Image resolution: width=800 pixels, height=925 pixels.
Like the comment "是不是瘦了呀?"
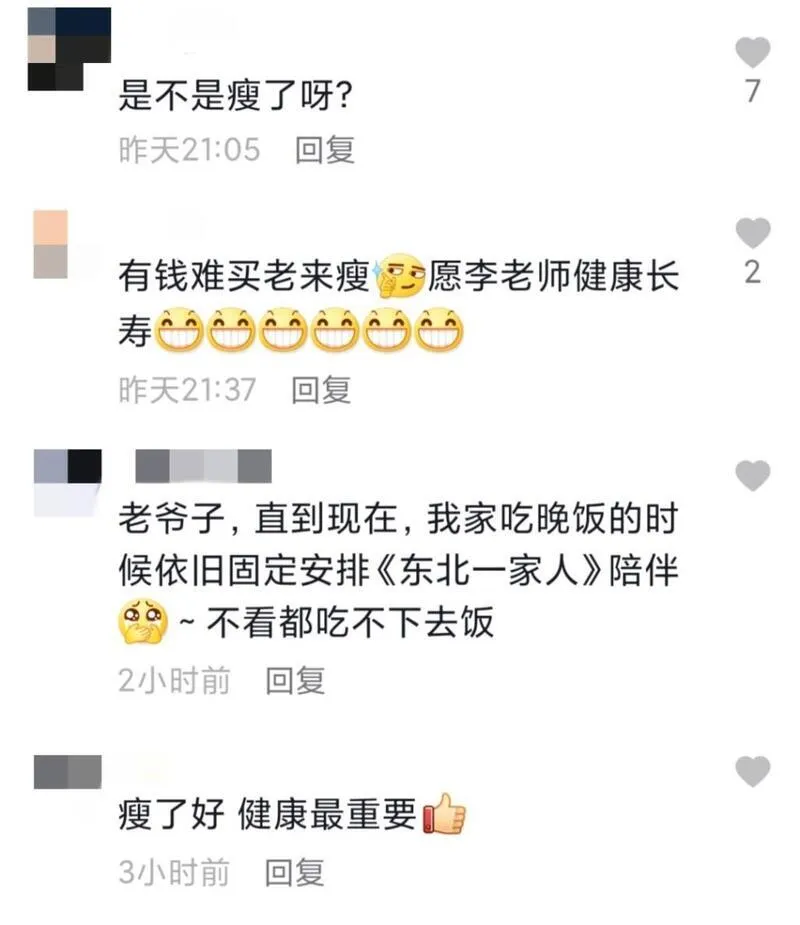(x=752, y=52)
